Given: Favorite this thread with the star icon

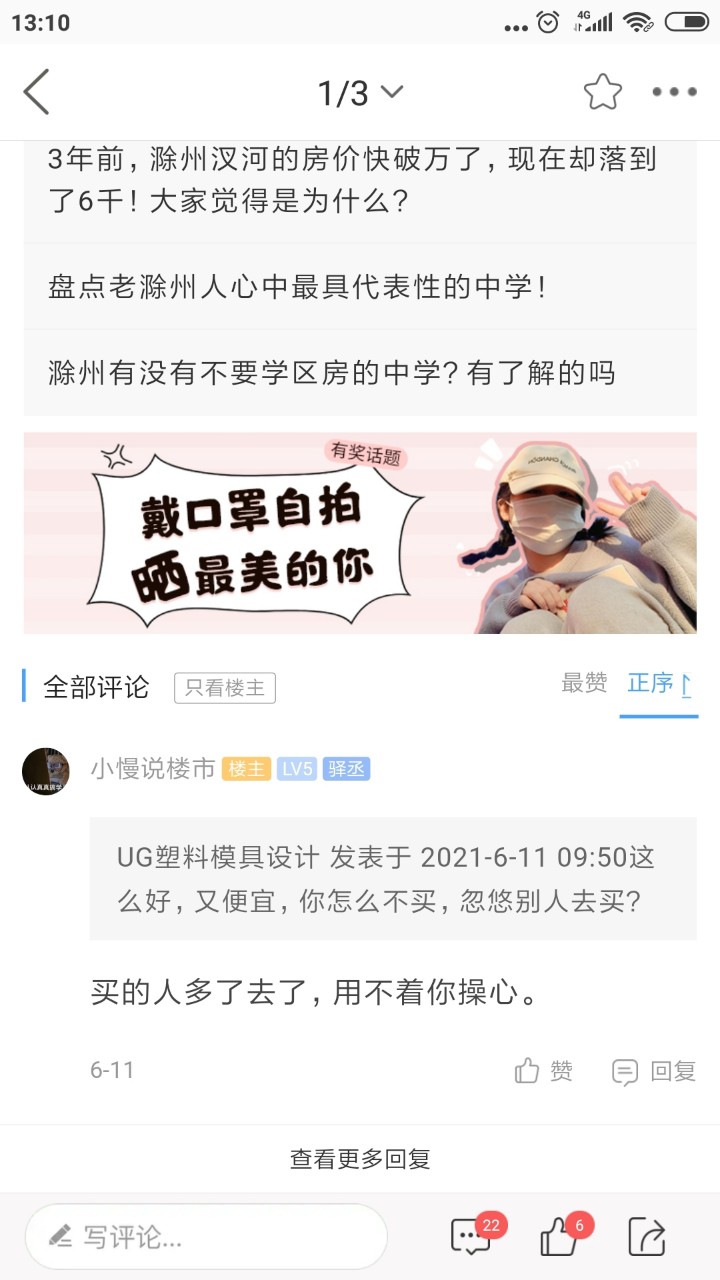Looking at the screenshot, I should (603, 92).
